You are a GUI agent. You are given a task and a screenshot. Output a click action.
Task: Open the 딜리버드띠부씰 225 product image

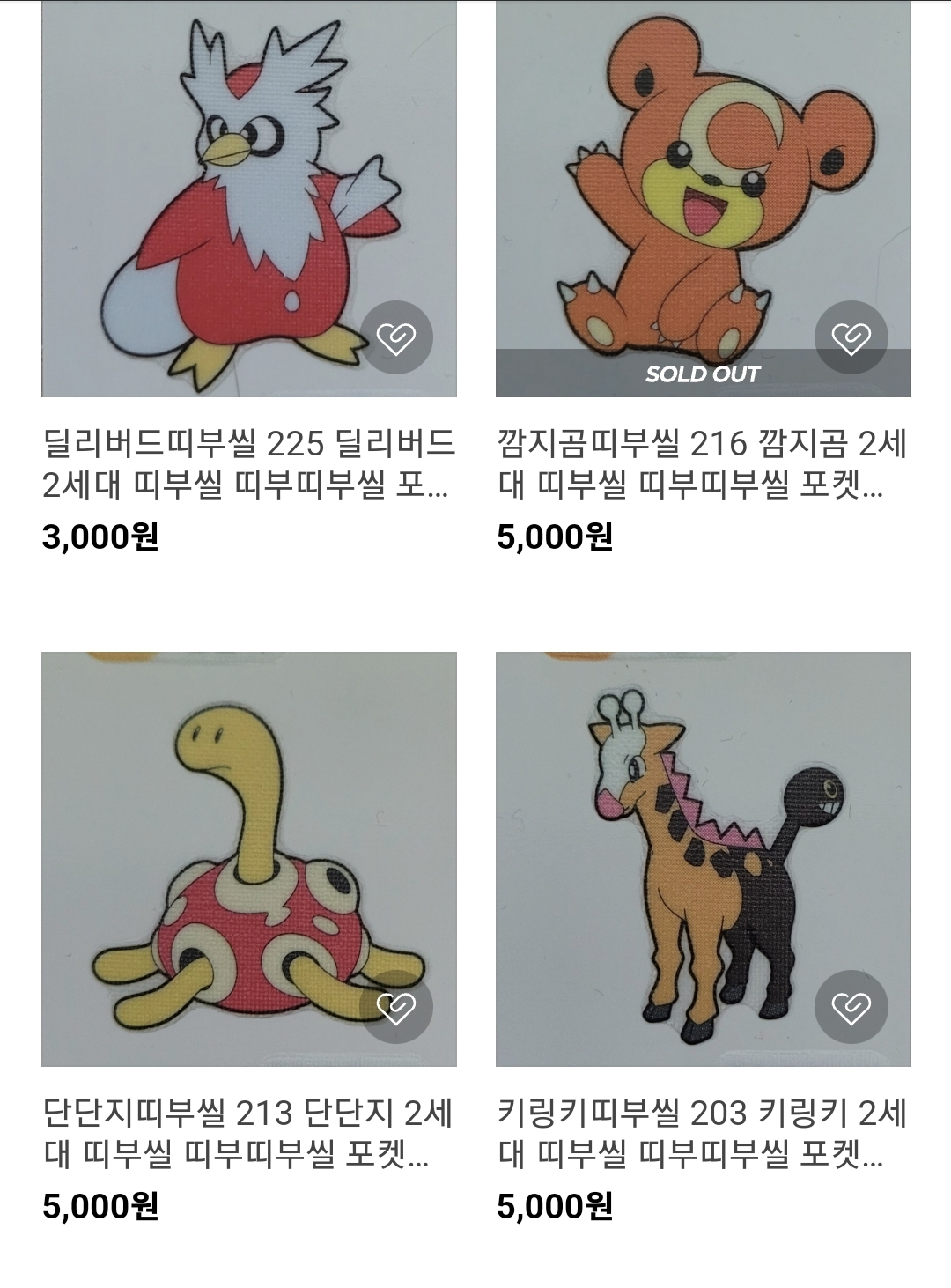pyautogui.click(x=249, y=199)
